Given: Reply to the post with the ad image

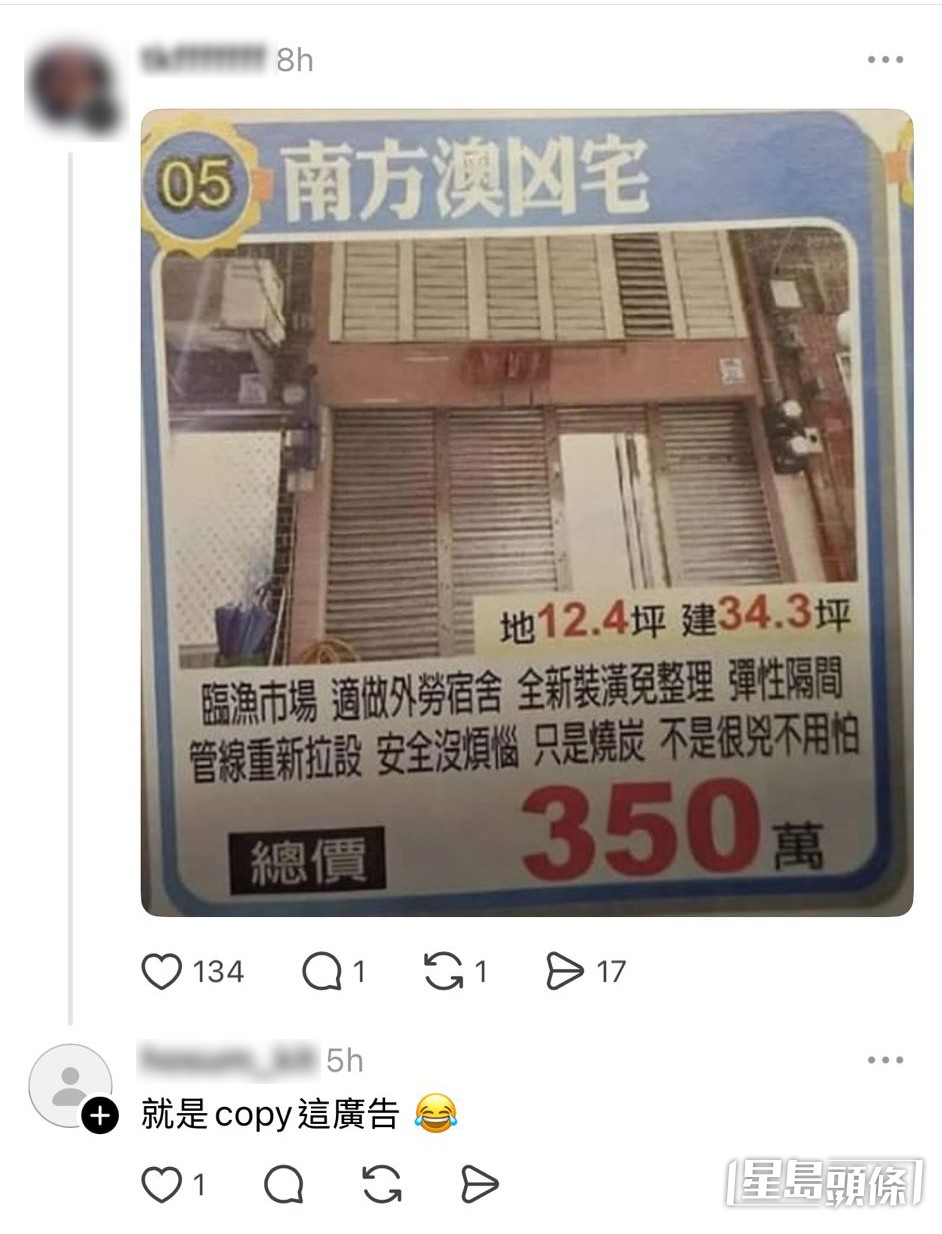Looking at the screenshot, I should click(322, 971).
